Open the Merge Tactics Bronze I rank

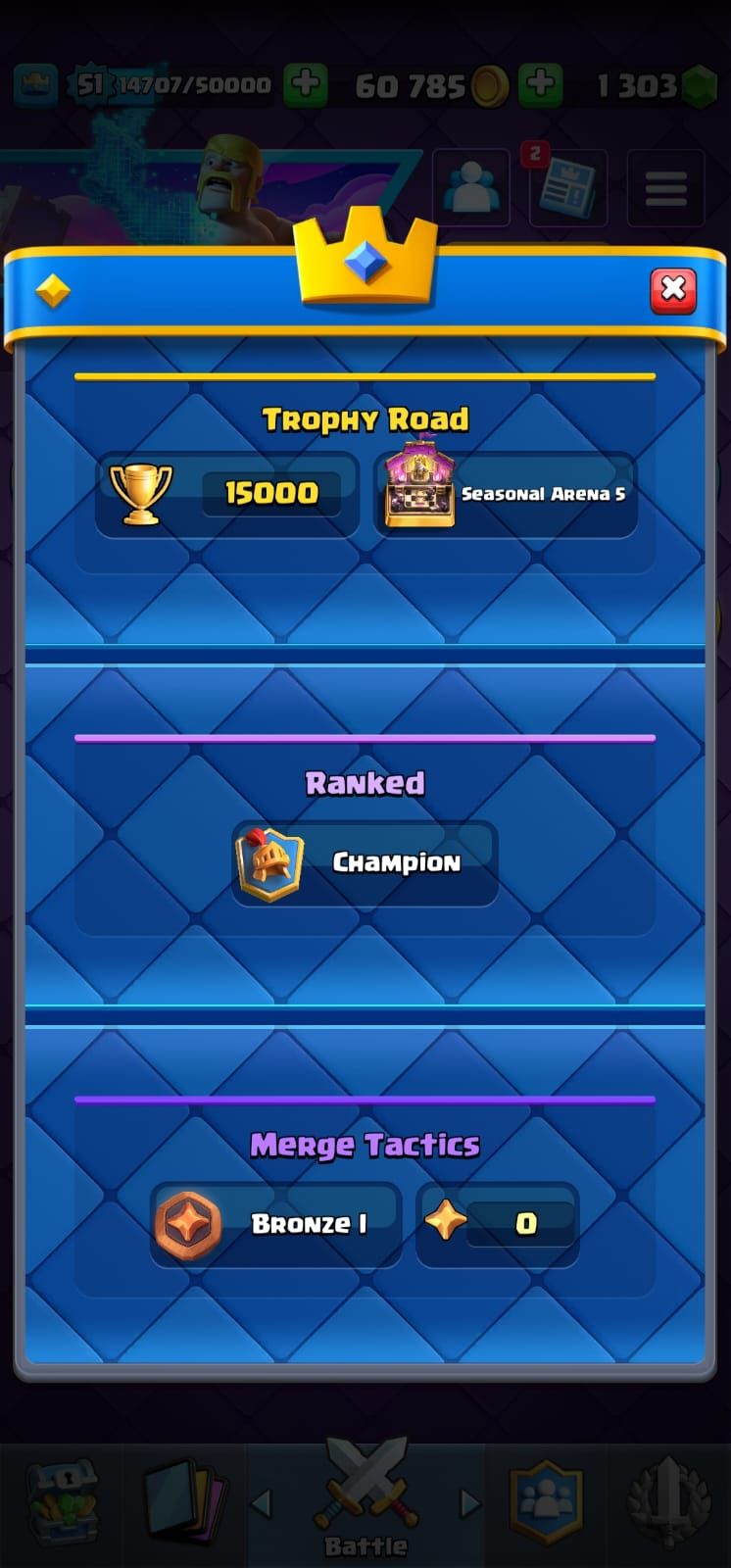276,1224
